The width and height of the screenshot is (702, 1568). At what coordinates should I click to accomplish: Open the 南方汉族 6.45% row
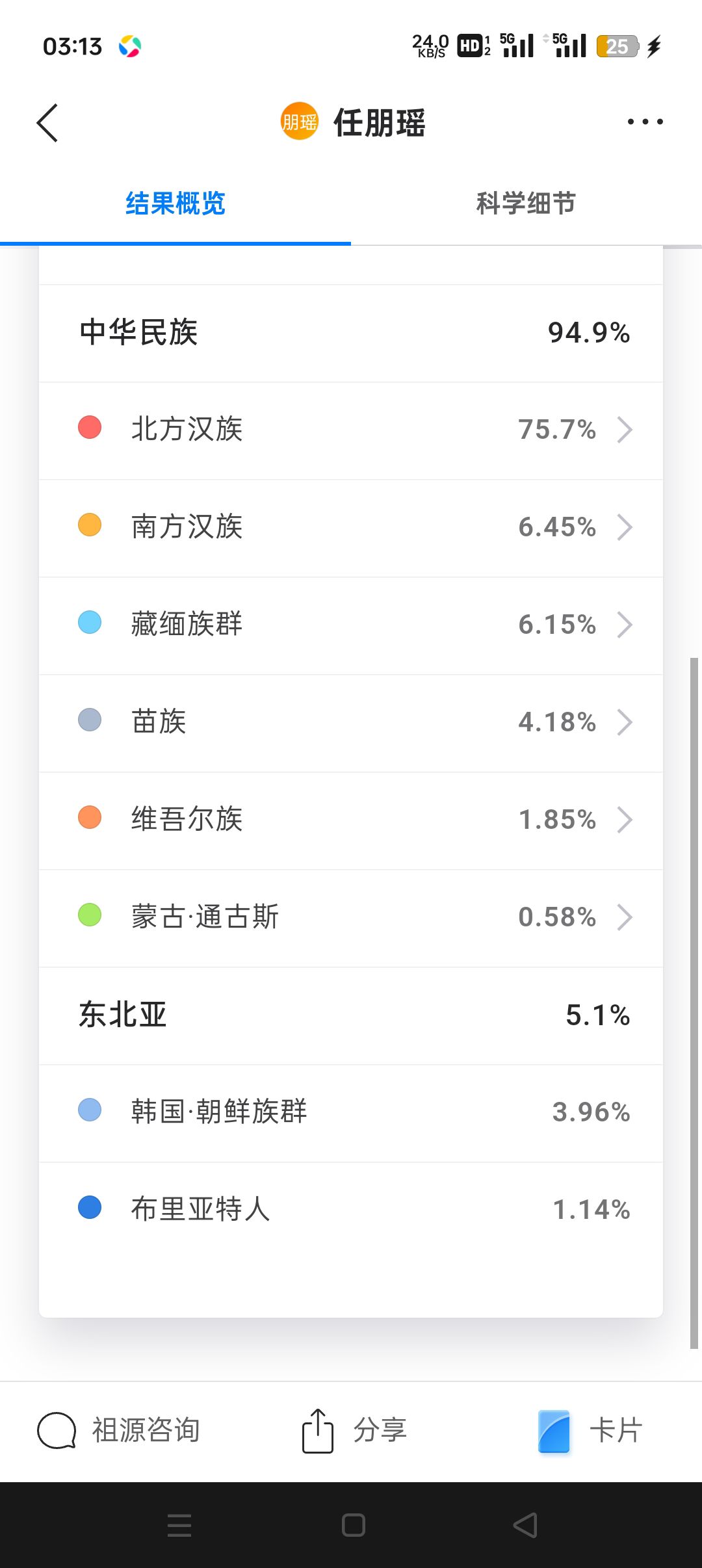tap(351, 528)
